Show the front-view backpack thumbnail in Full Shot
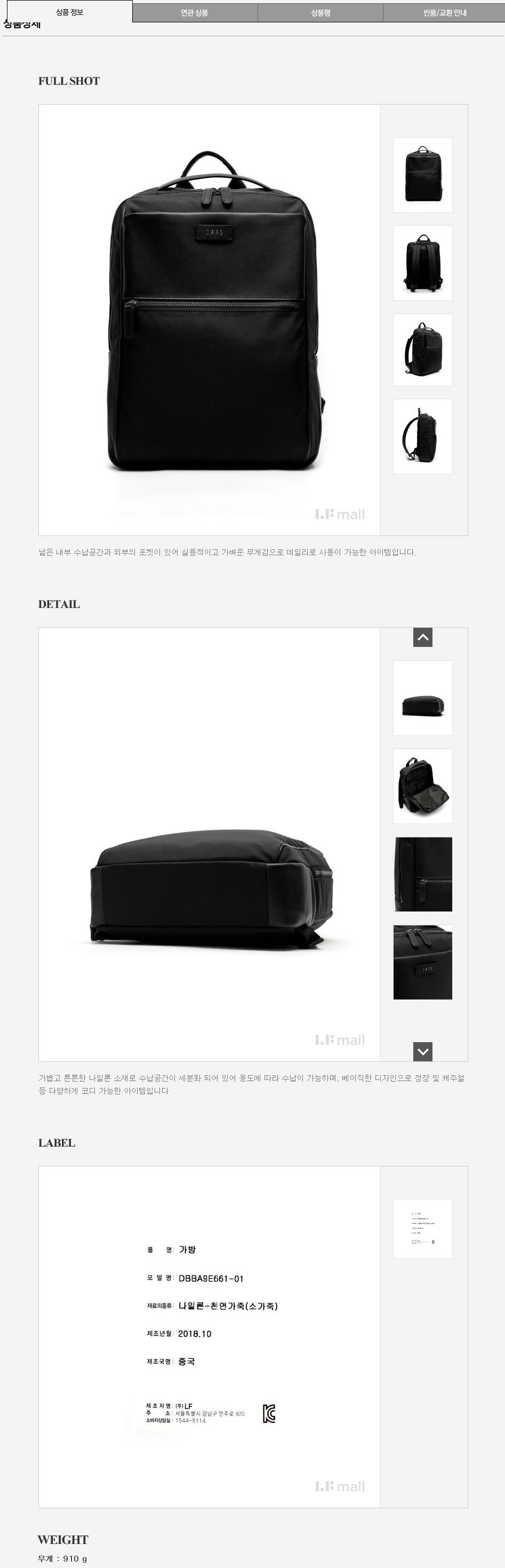The image size is (505, 1568). tap(422, 175)
